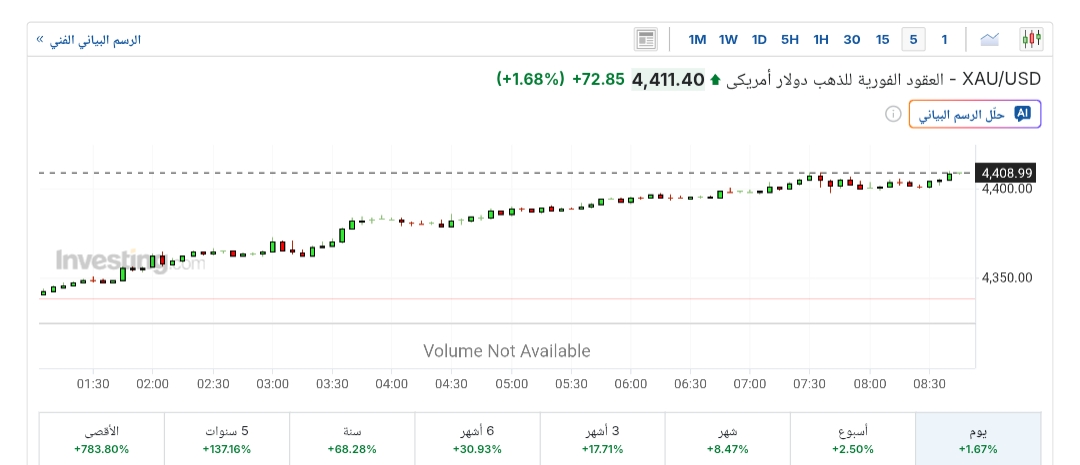Select the 1W chart interval

pyautogui.click(x=728, y=40)
